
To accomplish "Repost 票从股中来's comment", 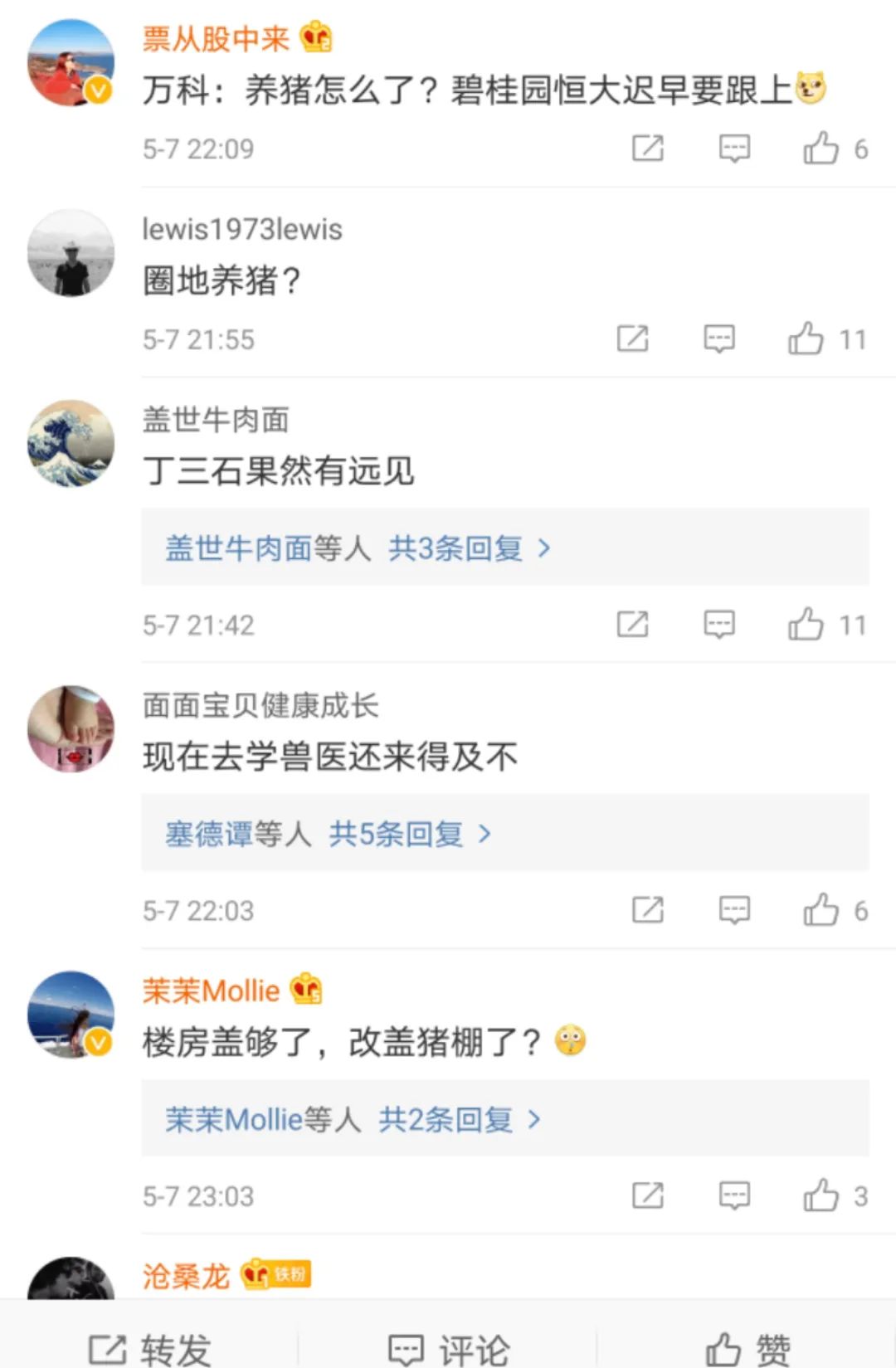I will [x=647, y=148].
